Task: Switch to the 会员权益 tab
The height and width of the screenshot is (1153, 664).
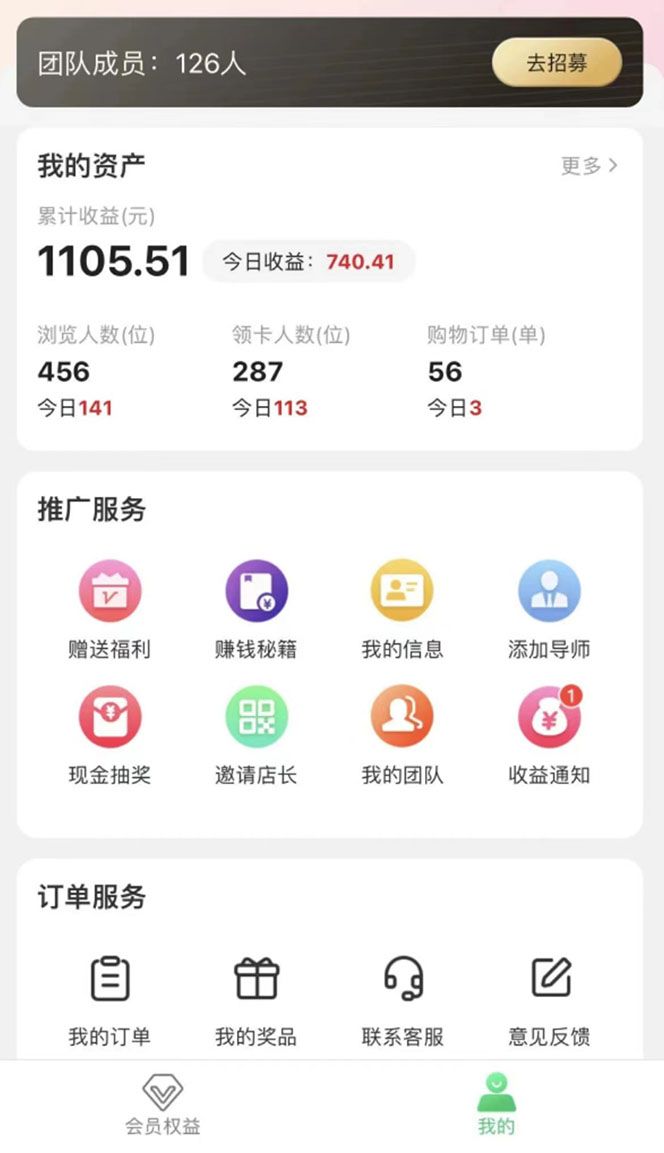Action: click(163, 1105)
